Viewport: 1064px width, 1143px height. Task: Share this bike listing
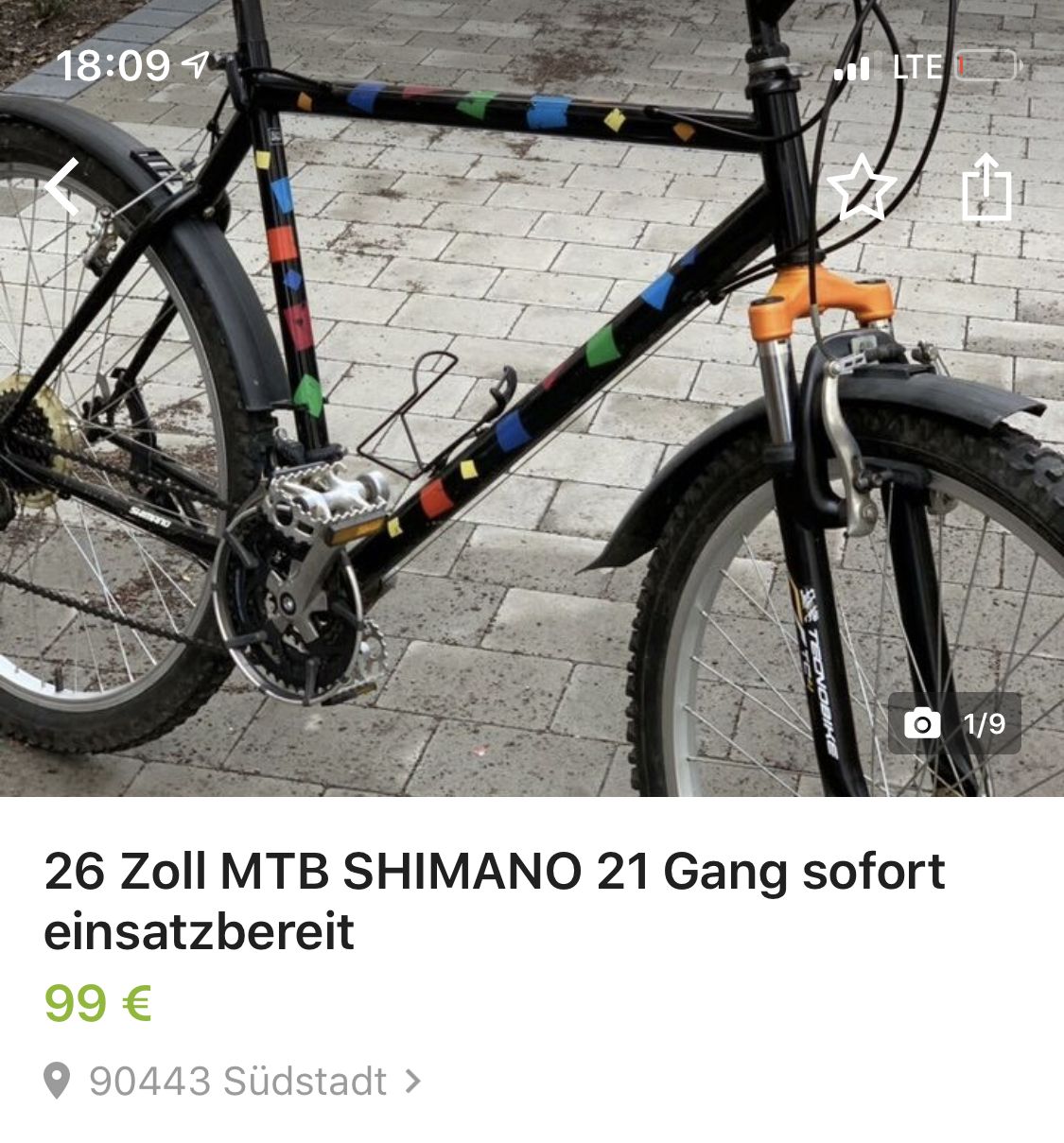click(x=986, y=187)
